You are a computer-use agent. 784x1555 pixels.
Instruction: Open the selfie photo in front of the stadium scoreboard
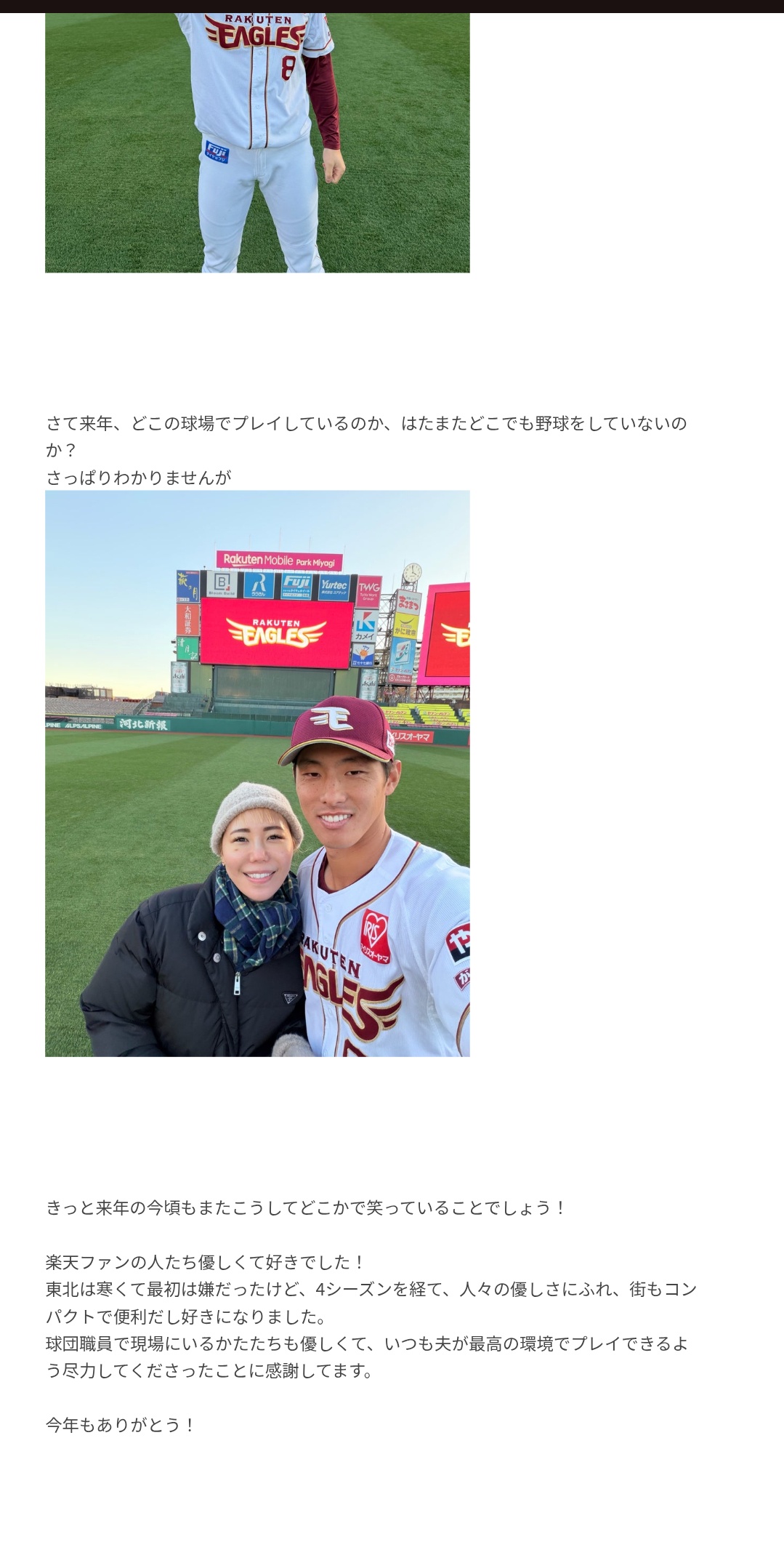point(257,773)
